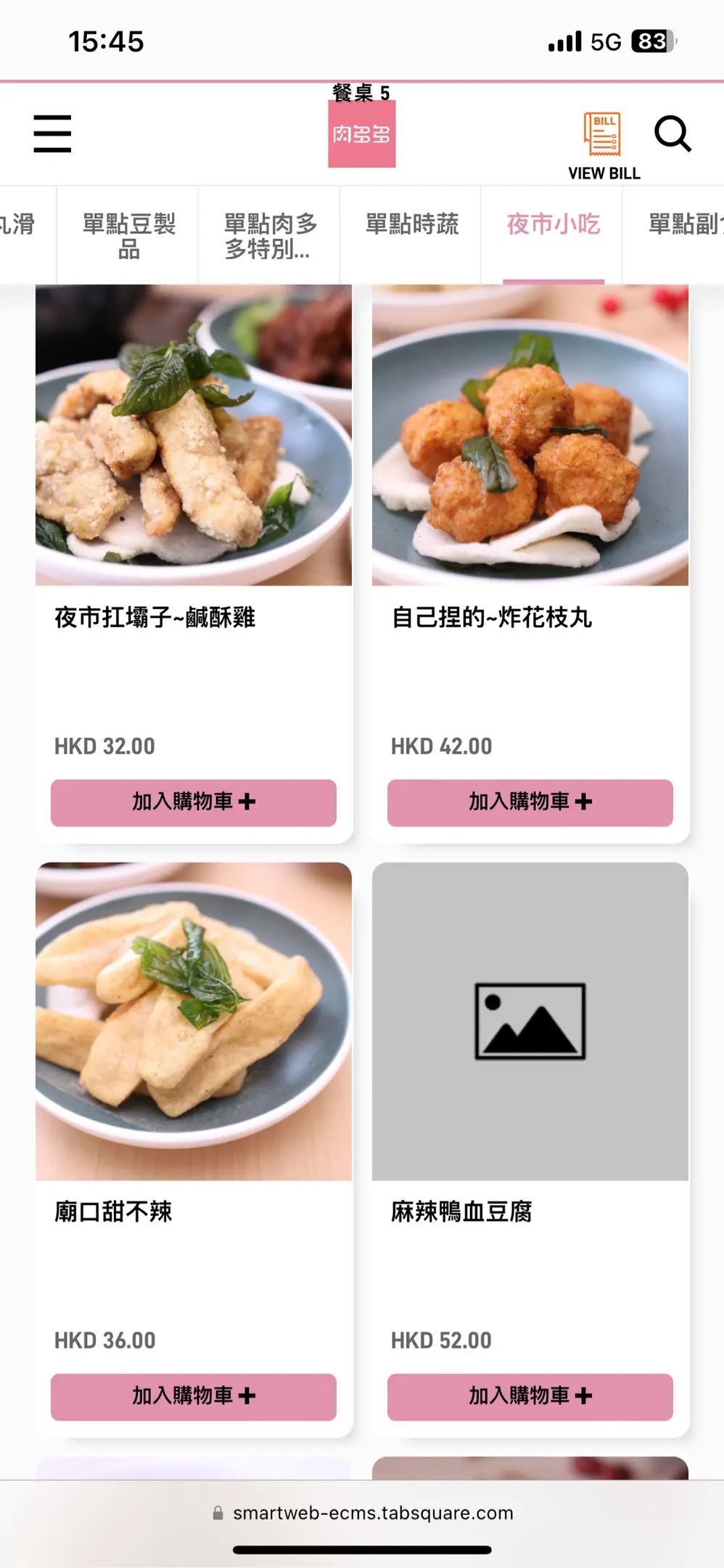The height and width of the screenshot is (1568, 724).
Task: Add 廟口甜不辣 to cart
Action: pos(193,1396)
